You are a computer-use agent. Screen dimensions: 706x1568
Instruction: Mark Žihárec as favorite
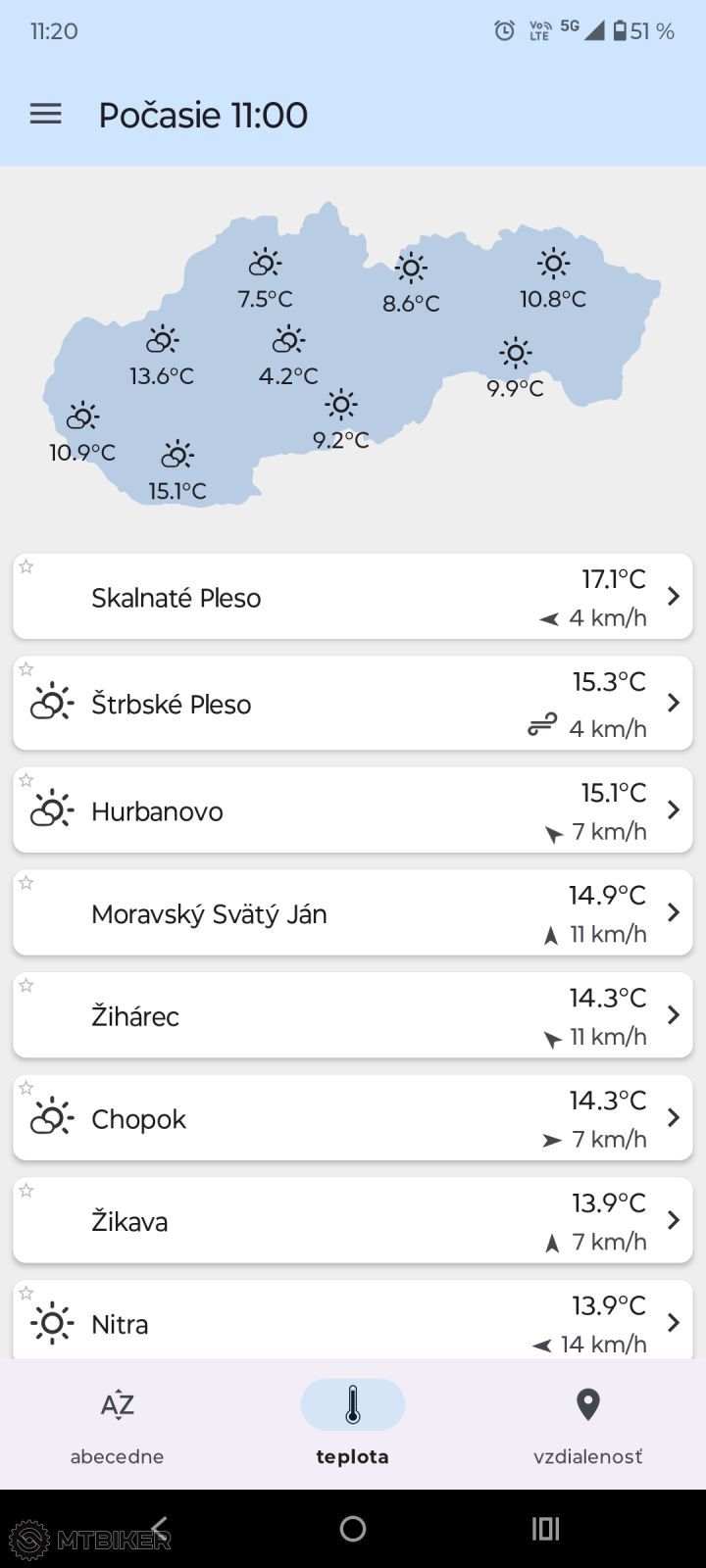[x=26, y=985]
